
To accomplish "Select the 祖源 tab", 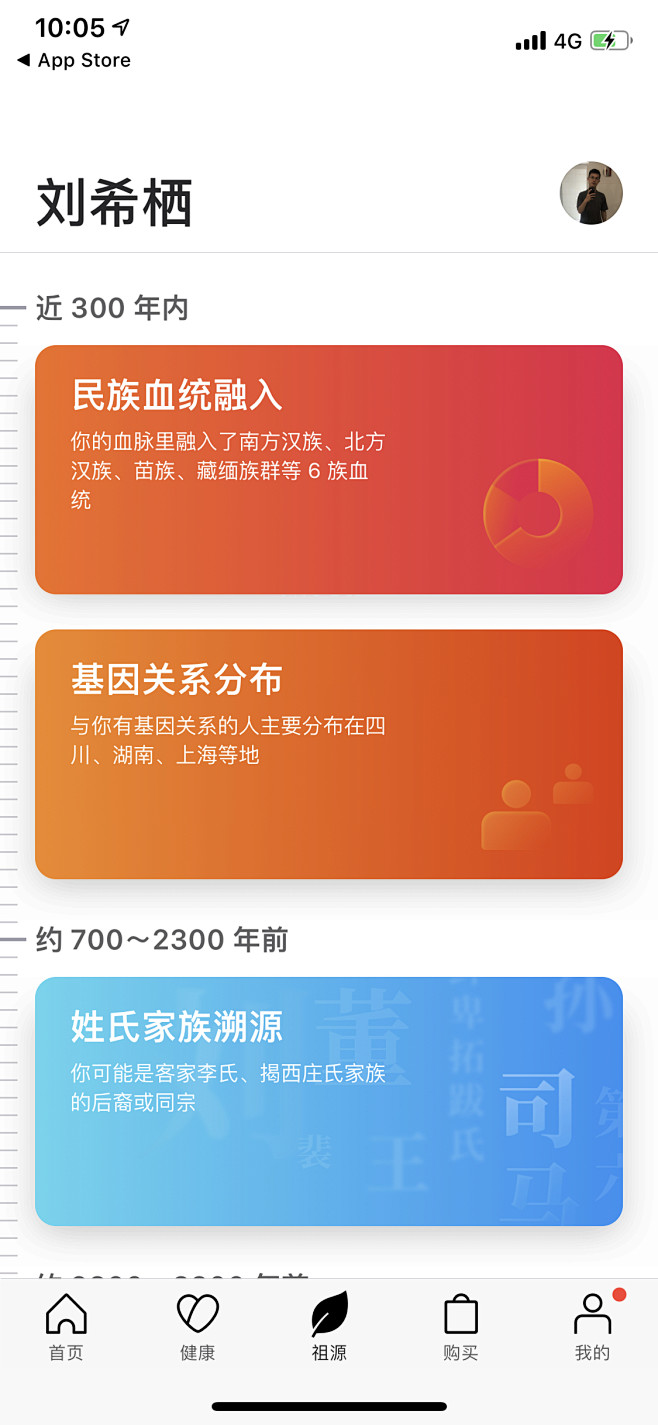I will pos(329,1327).
